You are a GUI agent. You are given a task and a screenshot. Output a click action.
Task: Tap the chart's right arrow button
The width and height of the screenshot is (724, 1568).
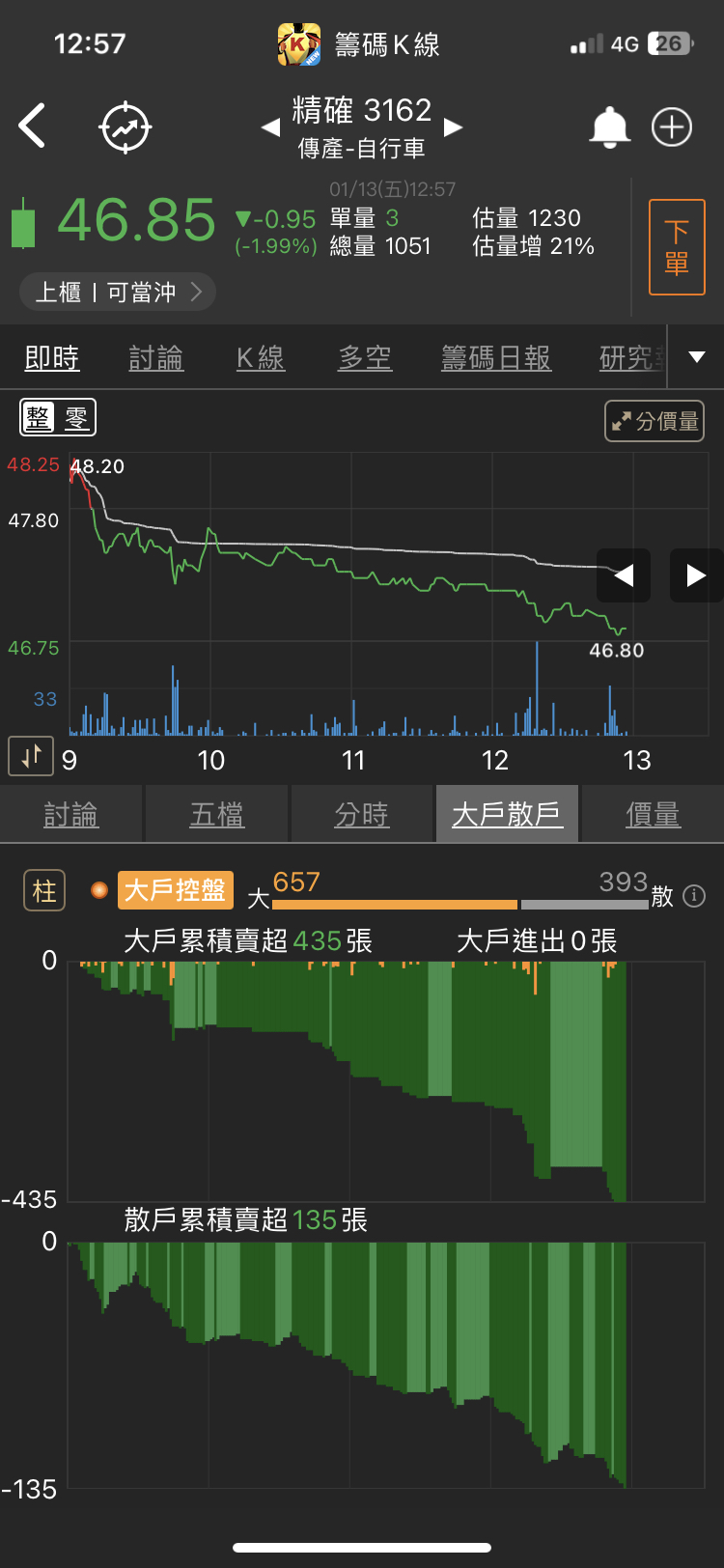(695, 575)
